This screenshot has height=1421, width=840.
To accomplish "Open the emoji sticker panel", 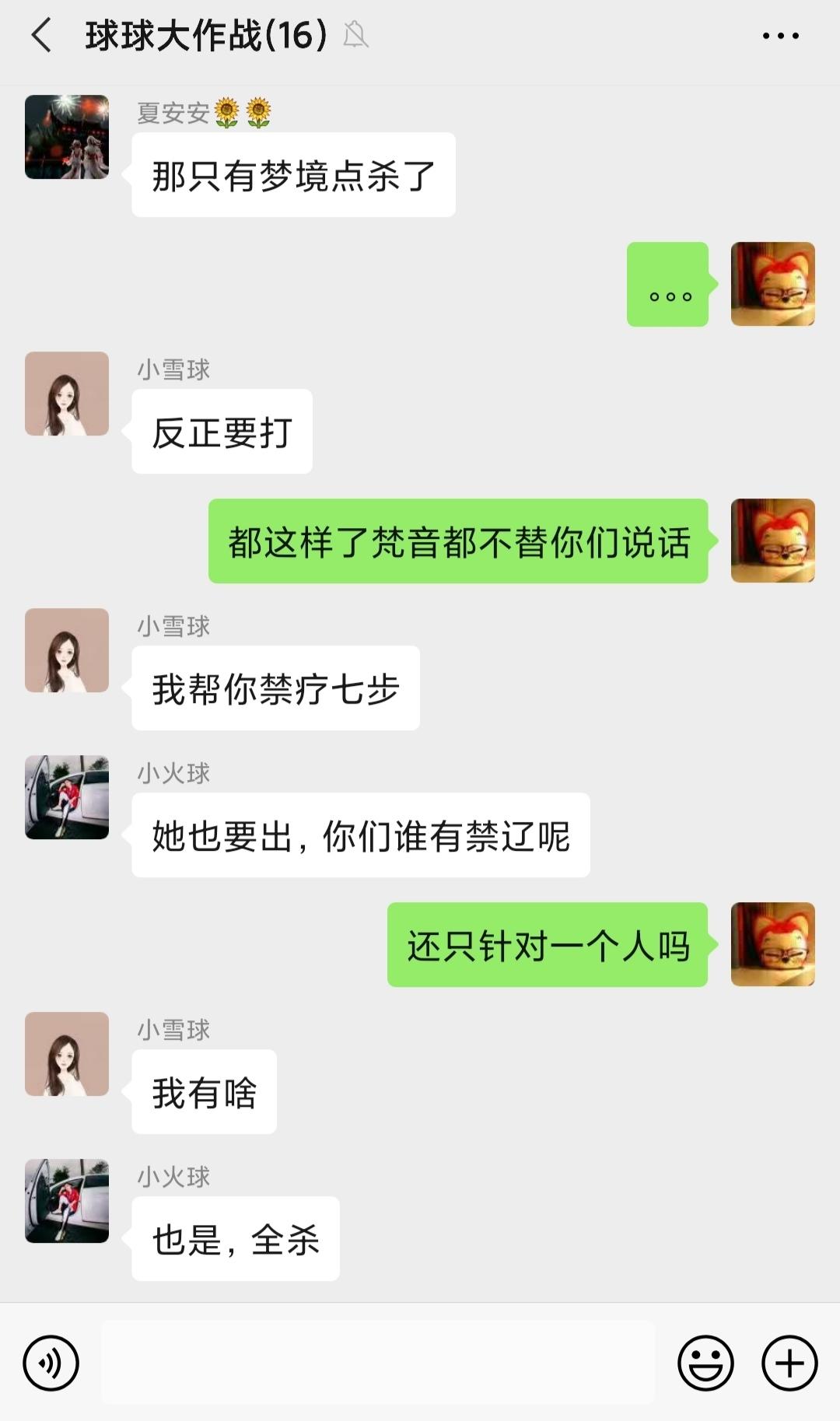I will tap(705, 1363).
